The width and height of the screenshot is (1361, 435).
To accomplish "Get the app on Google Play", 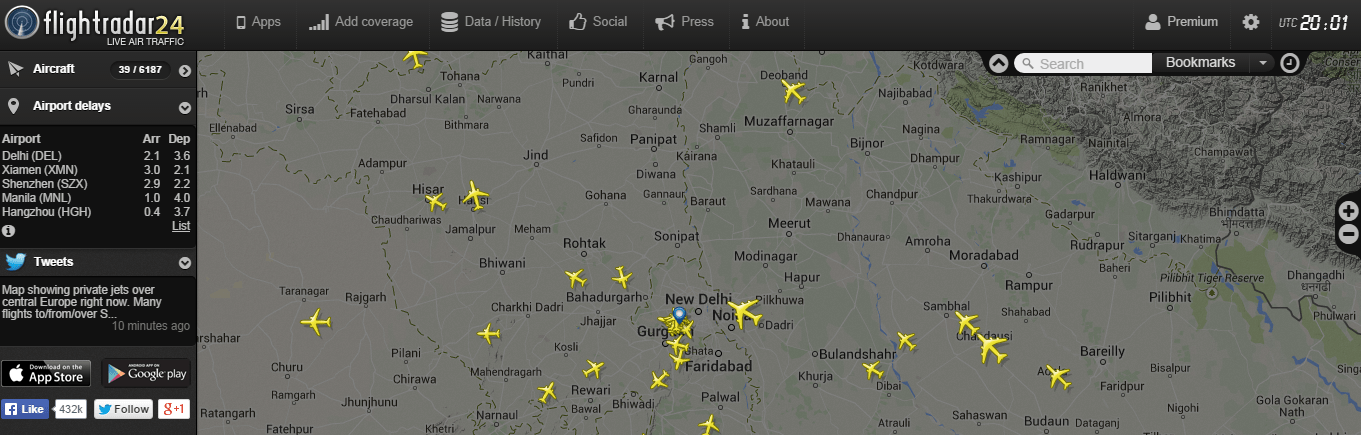I will (x=146, y=374).
